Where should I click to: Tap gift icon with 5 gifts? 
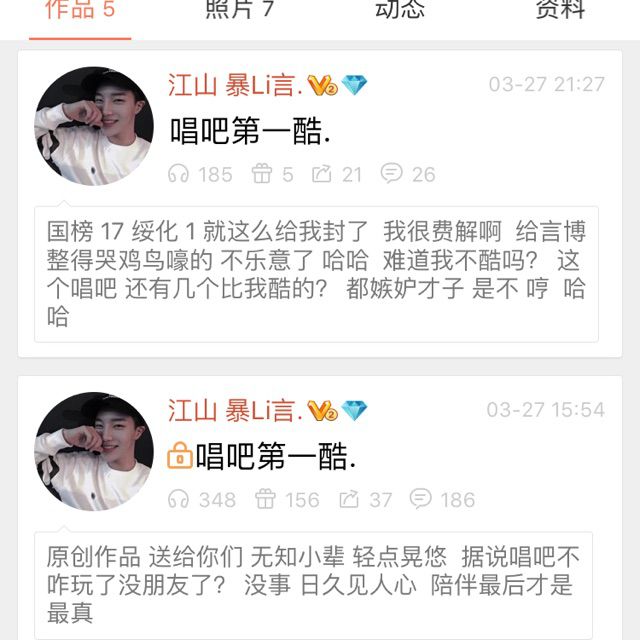[x=262, y=174]
